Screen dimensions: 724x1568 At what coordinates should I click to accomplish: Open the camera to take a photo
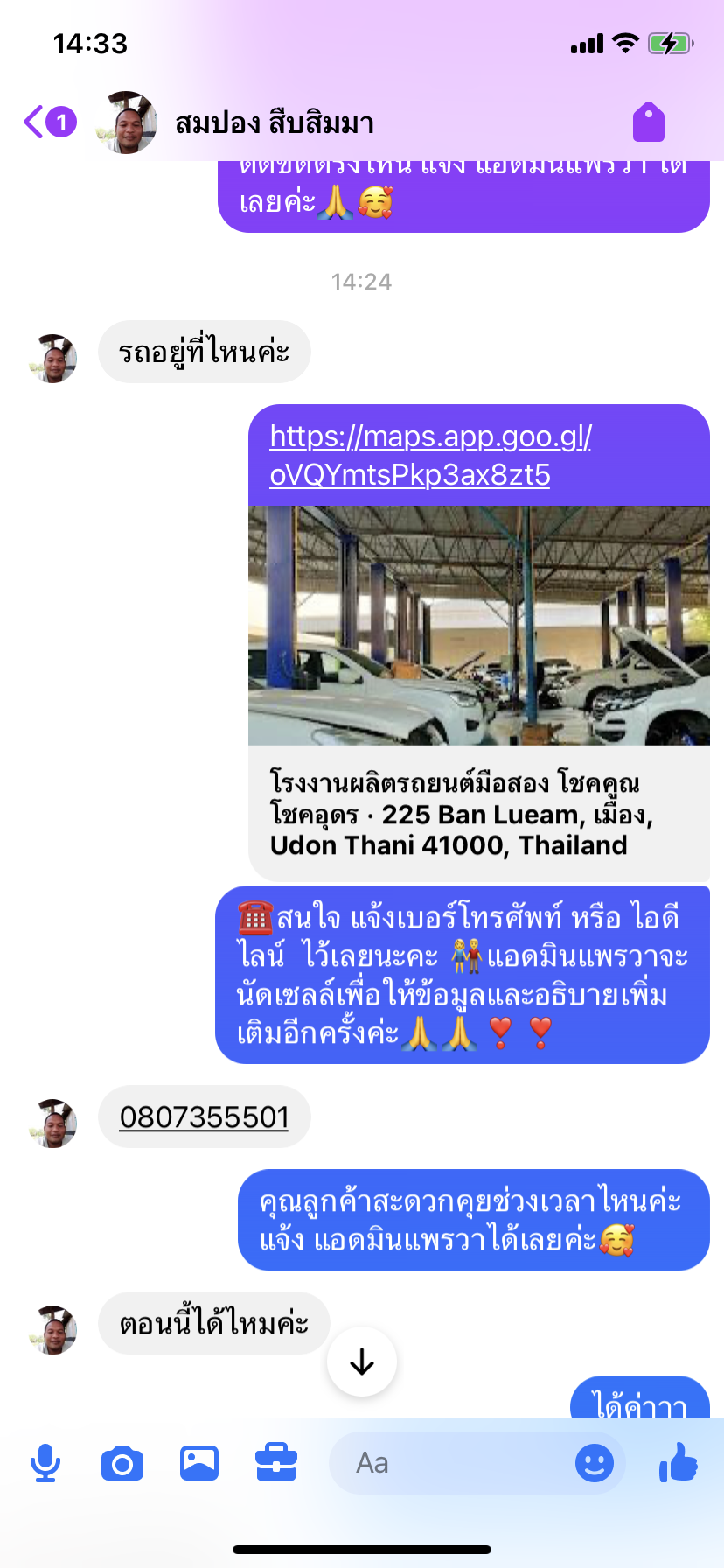pos(122,1463)
